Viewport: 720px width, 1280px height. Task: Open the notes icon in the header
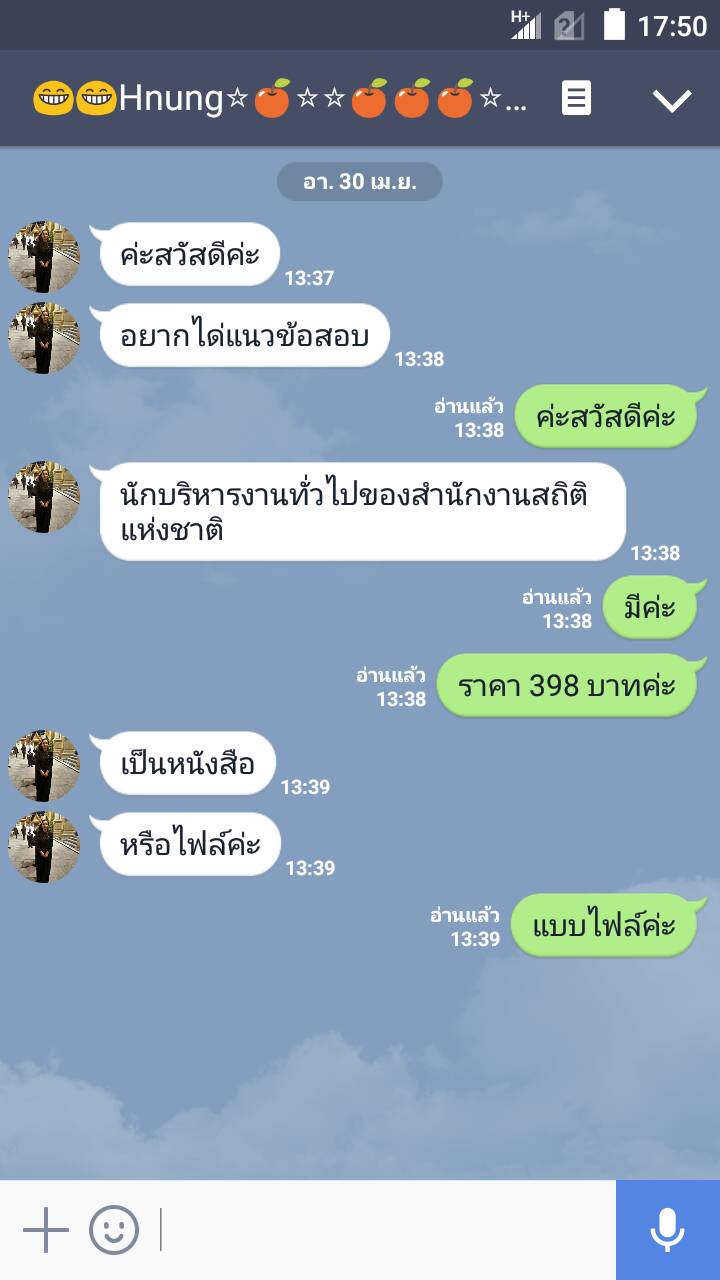(x=576, y=99)
